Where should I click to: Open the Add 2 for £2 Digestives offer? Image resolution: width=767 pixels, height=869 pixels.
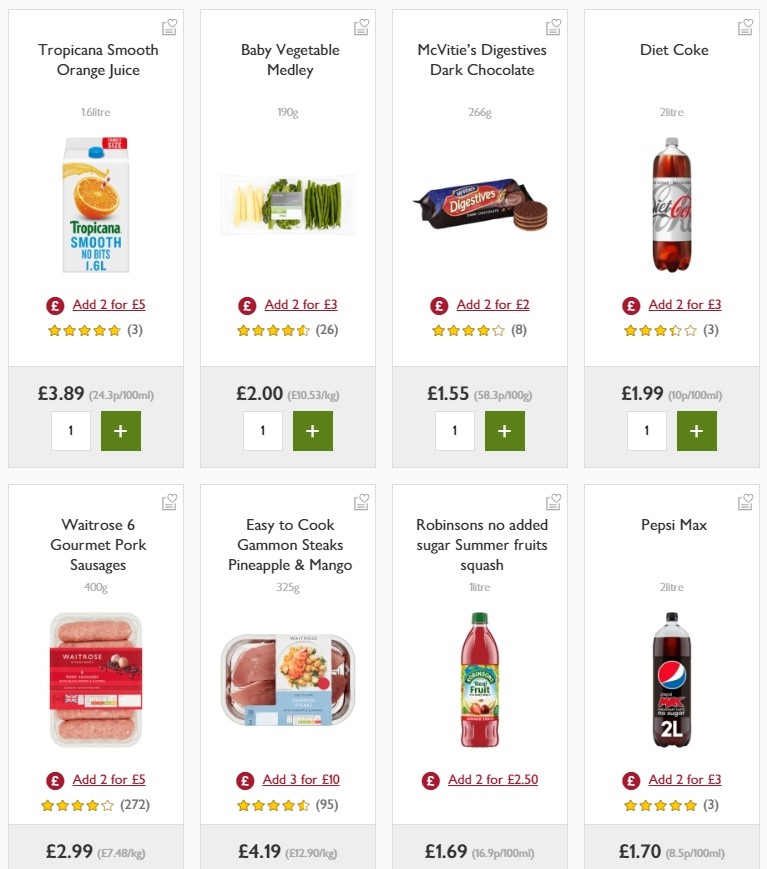(x=491, y=305)
